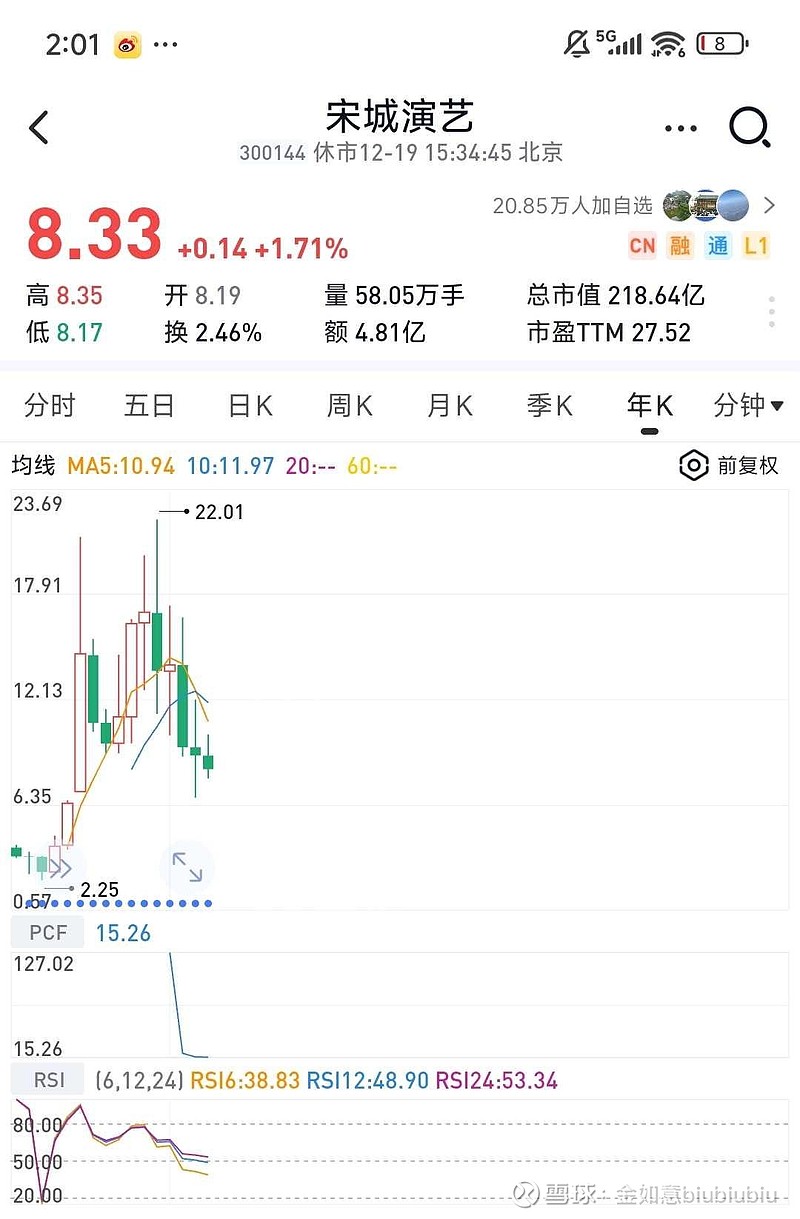This screenshot has width=800, height=1219.
Task: Tap the hexagon settings icon beside 前复权
Action: pyautogui.click(x=694, y=465)
